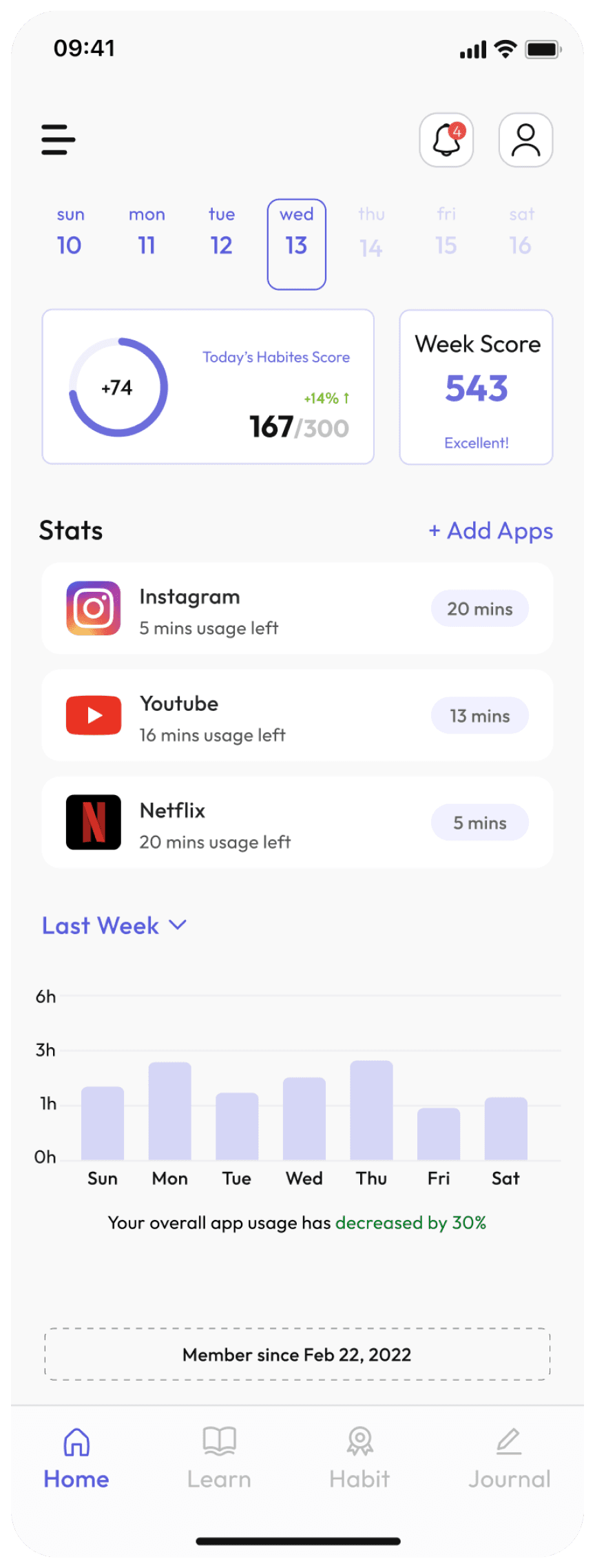The width and height of the screenshot is (595, 1568).
Task: Open Today's Habits Score card
Action: pyautogui.click(x=208, y=386)
